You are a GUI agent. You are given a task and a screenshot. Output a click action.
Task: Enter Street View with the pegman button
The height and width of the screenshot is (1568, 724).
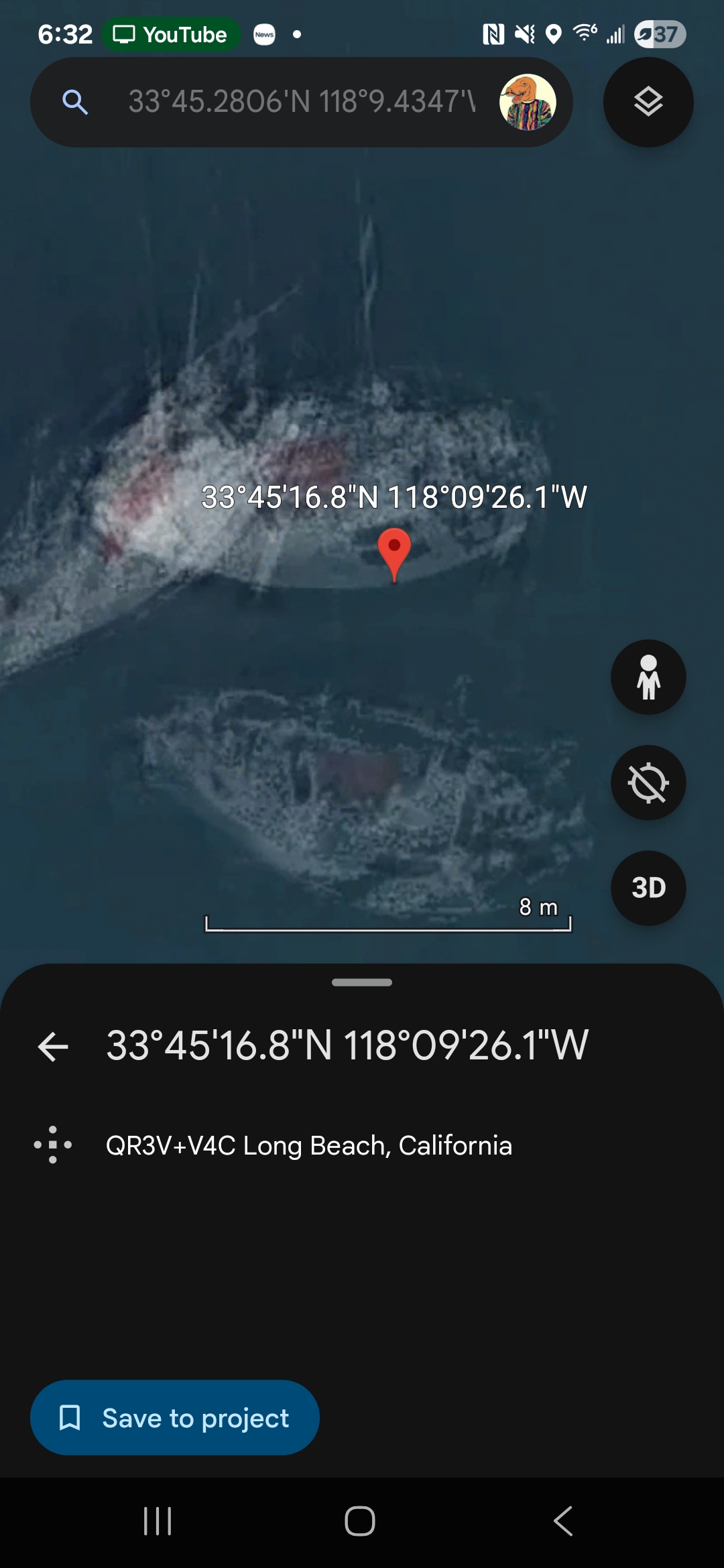[648, 677]
